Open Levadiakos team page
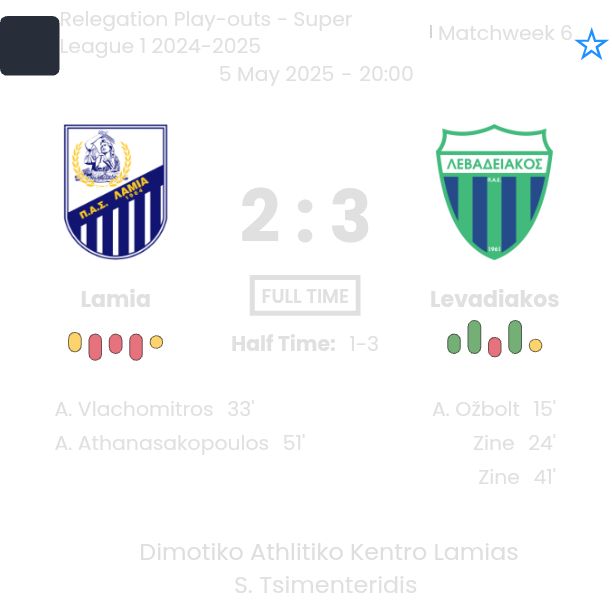Screen dimensions: 612x608 pos(494,192)
